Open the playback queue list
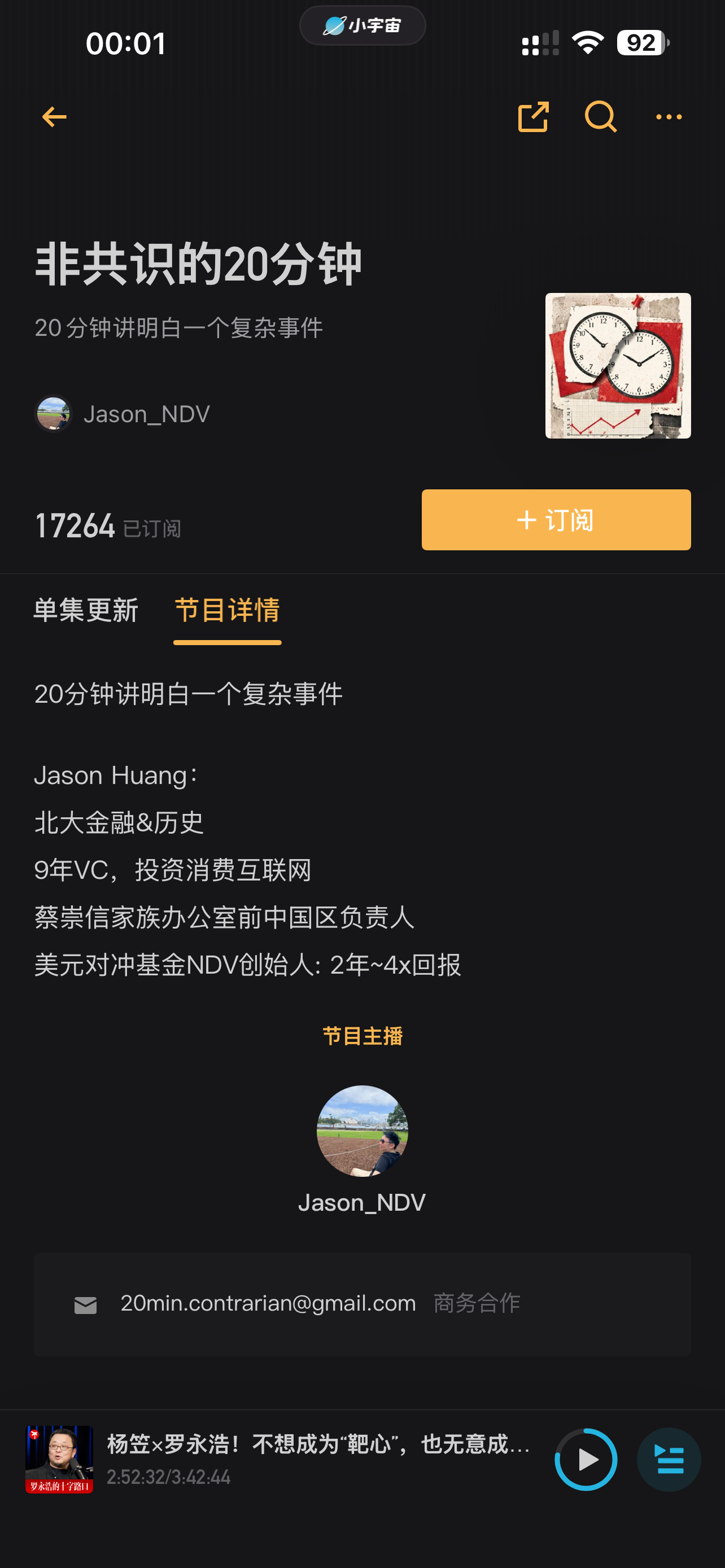725x1568 pixels. tap(669, 1460)
